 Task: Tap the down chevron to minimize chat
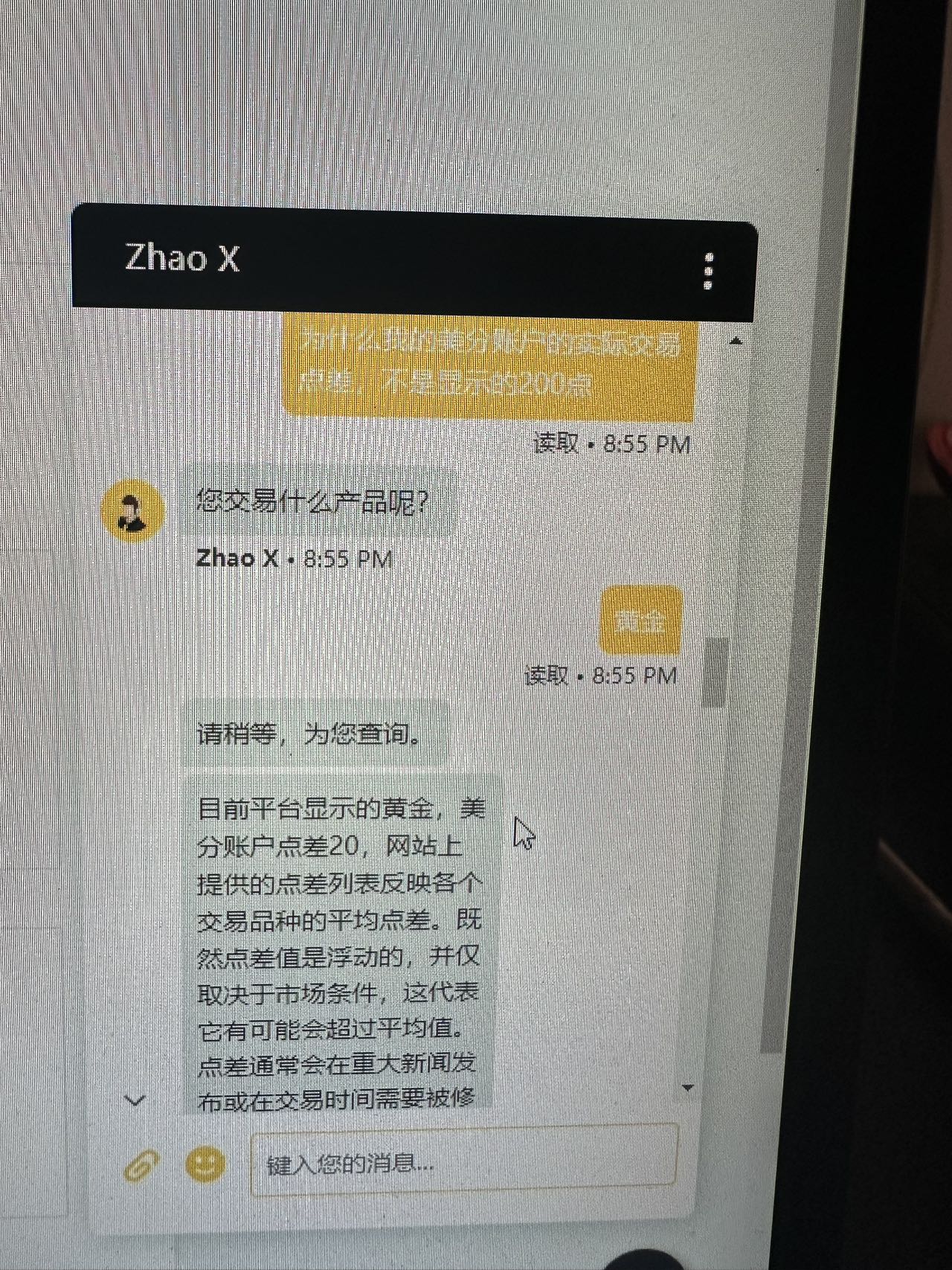[135, 1100]
